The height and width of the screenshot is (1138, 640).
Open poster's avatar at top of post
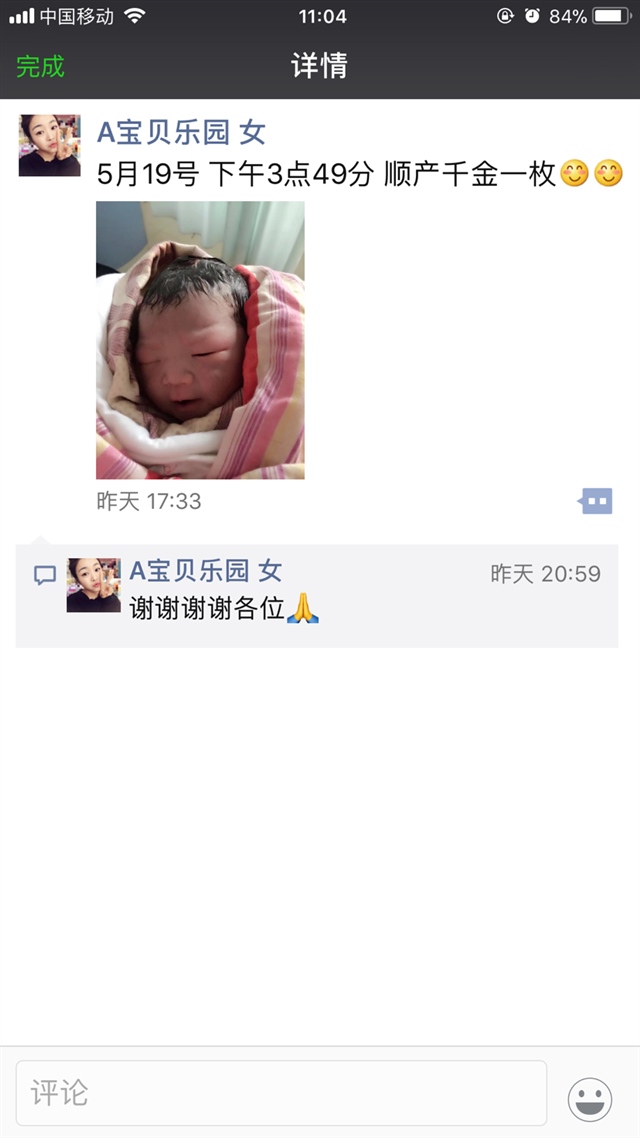[x=49, y=146]
